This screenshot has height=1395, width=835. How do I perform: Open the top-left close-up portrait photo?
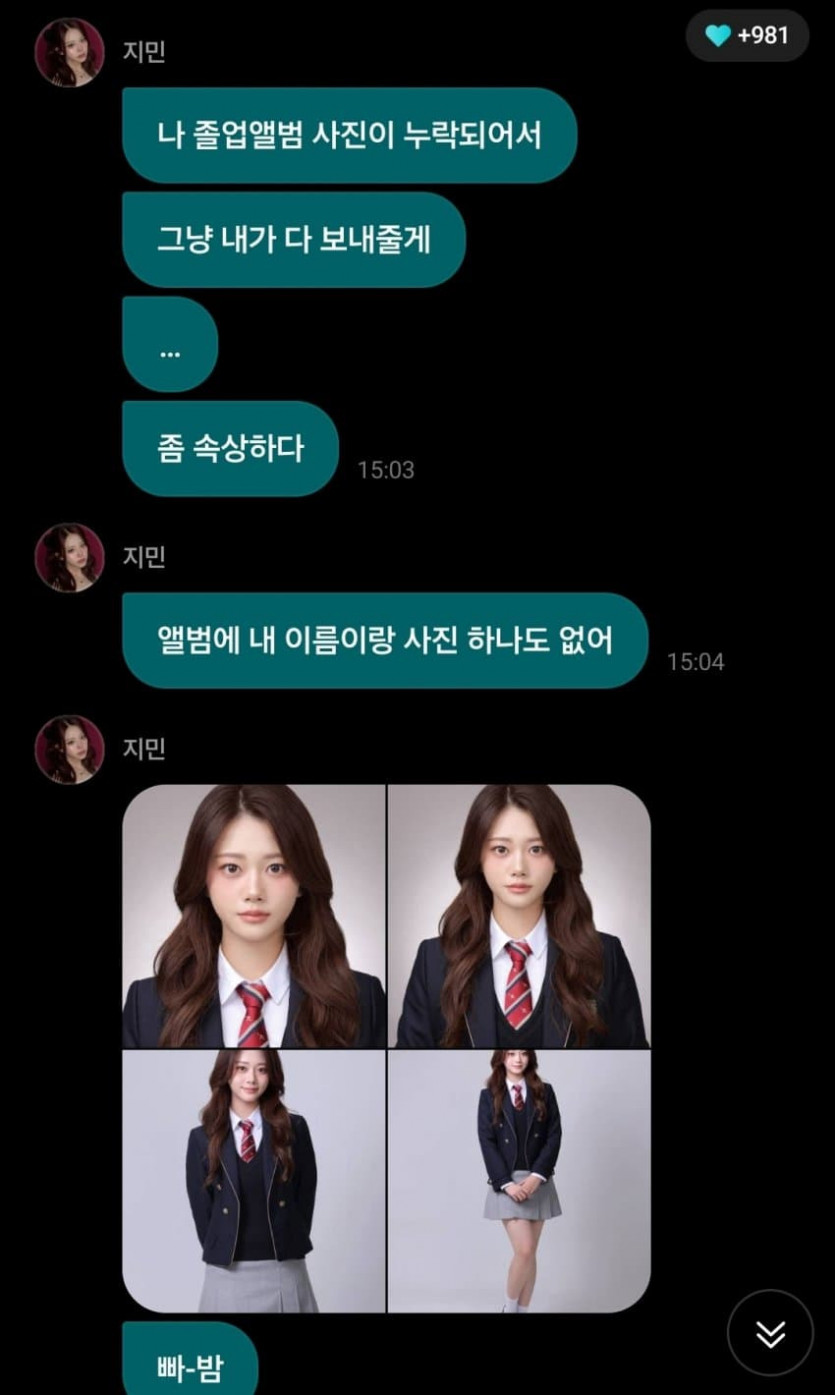(x=254, y=916)
